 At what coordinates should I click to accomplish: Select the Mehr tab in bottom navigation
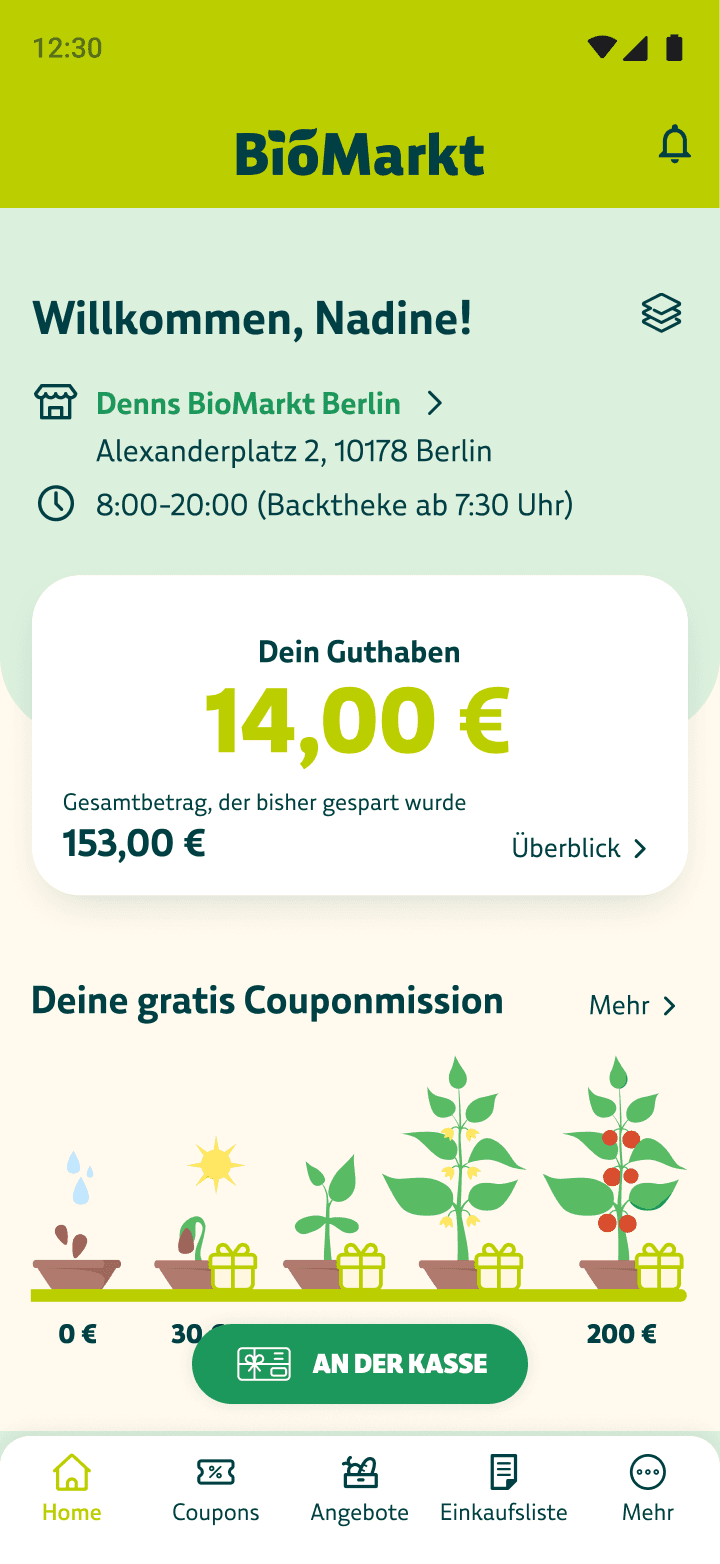point(648,1488)
